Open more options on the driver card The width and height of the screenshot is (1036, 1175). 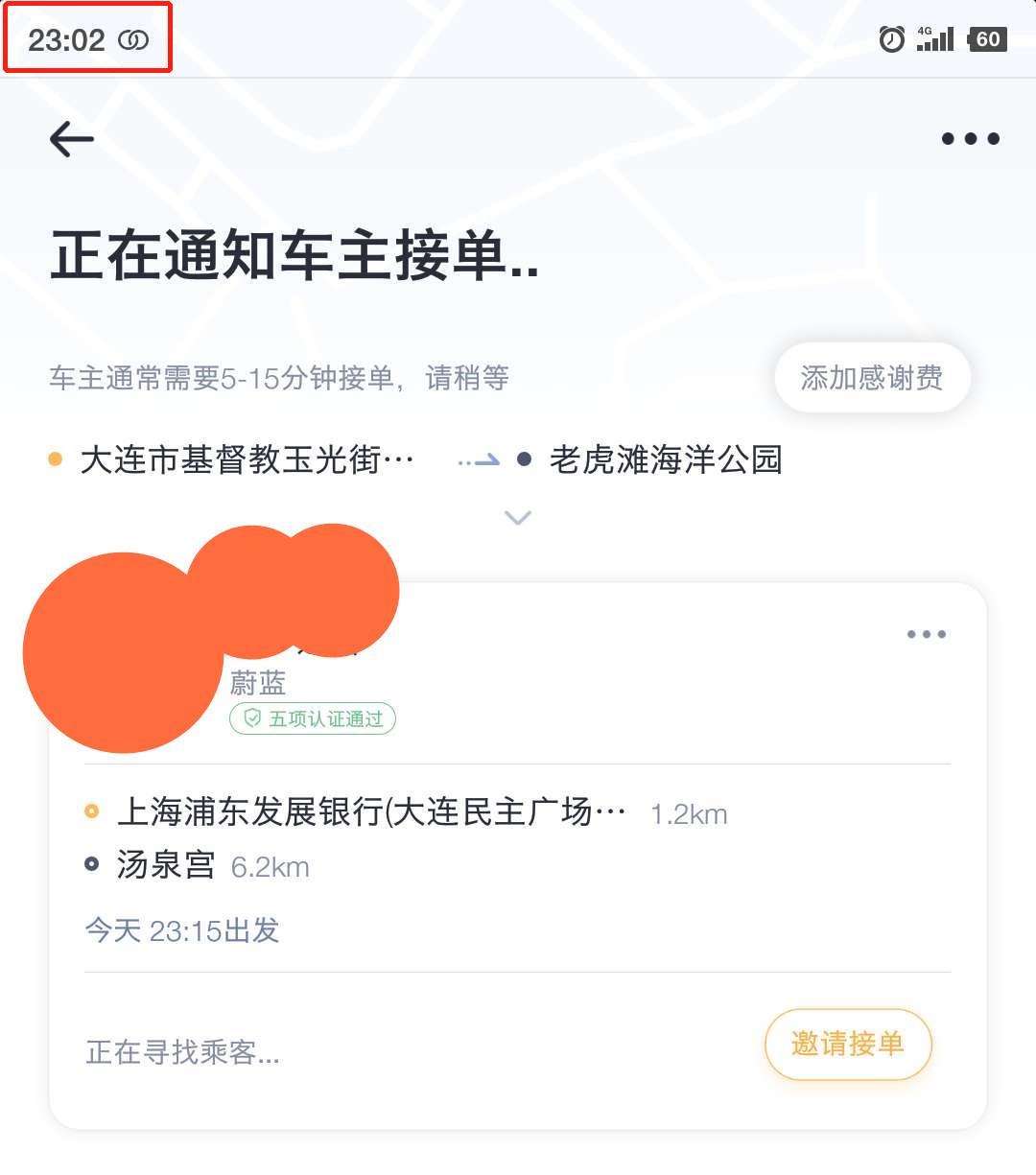point(927,634)
